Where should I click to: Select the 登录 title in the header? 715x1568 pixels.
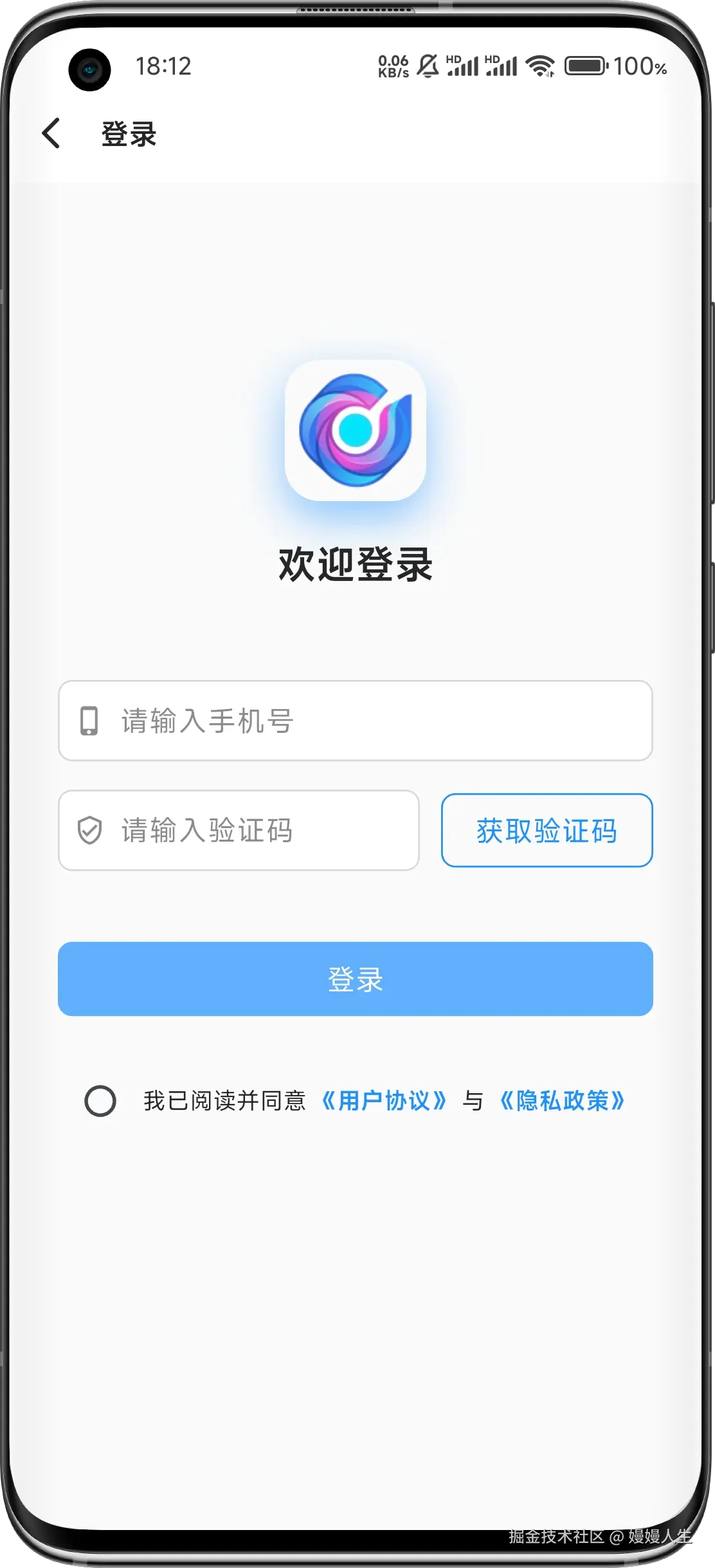tap(129, 134)
